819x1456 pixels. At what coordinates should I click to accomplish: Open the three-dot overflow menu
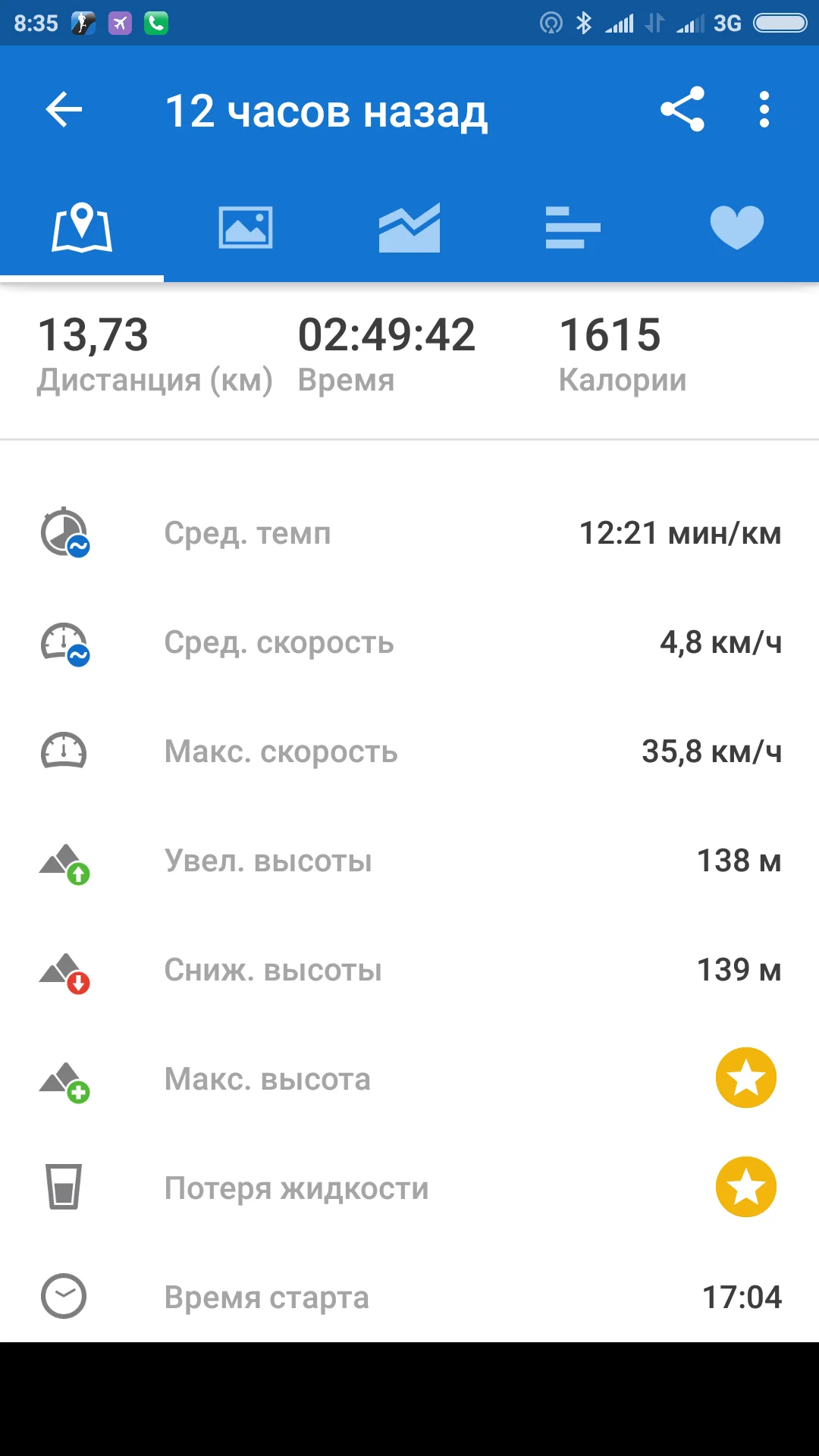point(764,111)
